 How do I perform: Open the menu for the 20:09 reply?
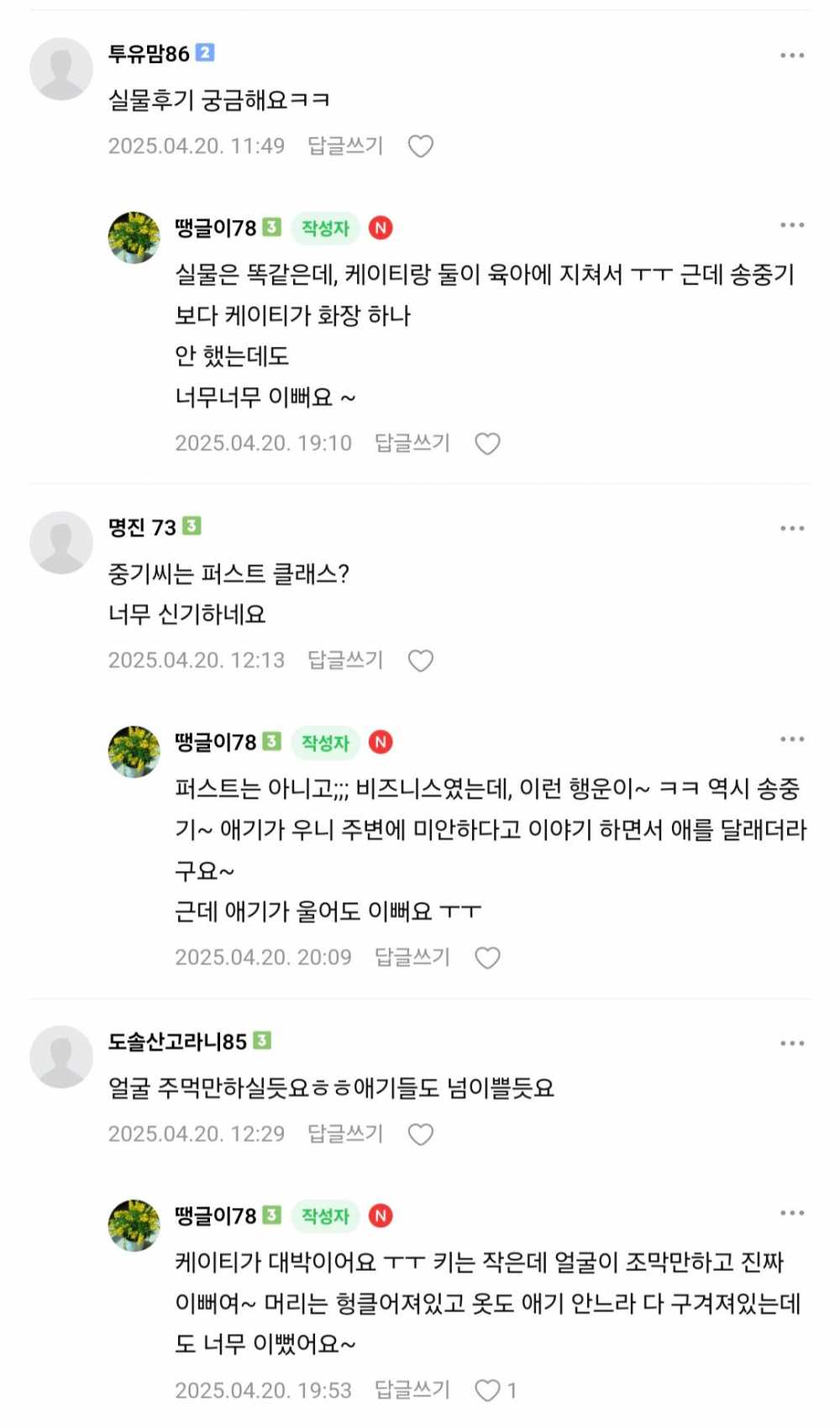791,739
